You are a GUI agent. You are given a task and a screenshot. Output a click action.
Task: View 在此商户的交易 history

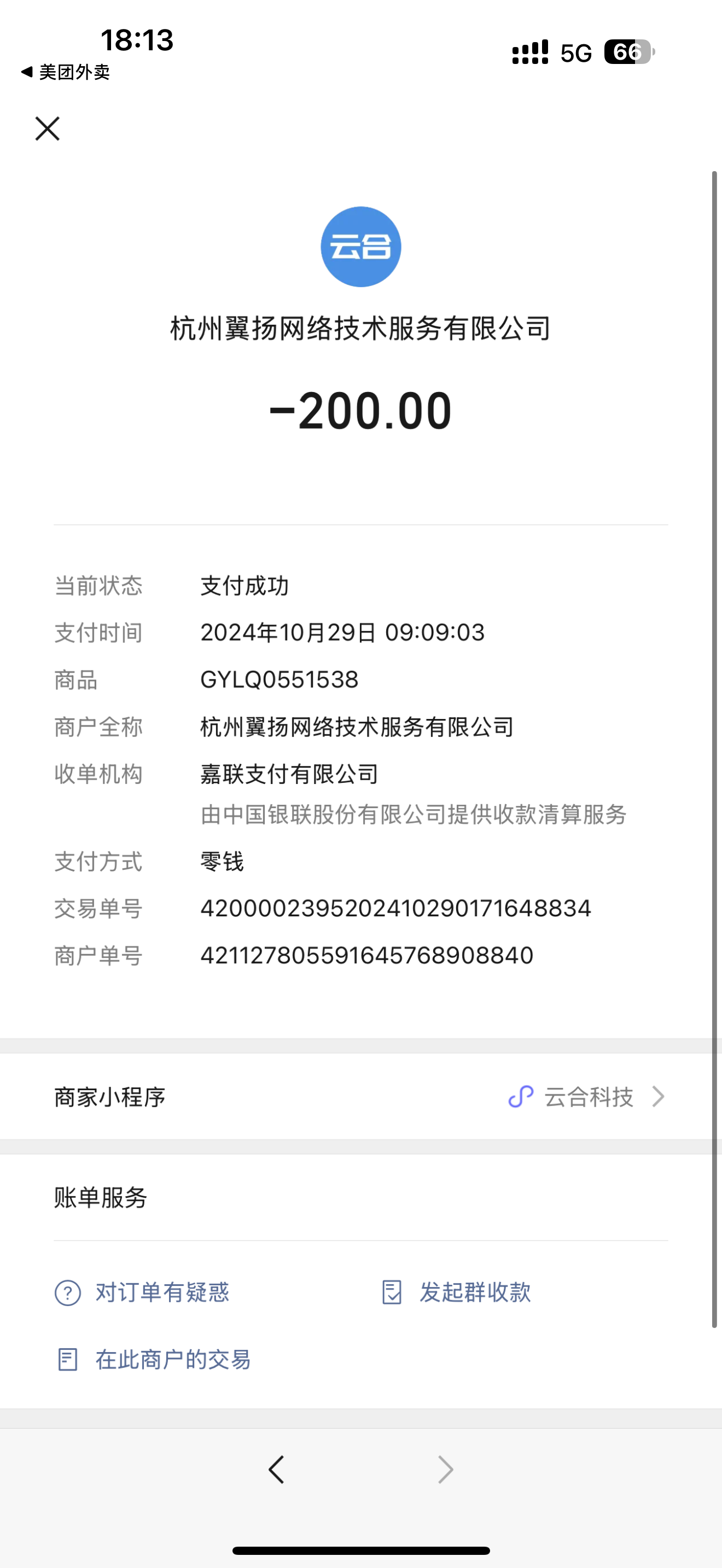click(x=153, y=1359)
